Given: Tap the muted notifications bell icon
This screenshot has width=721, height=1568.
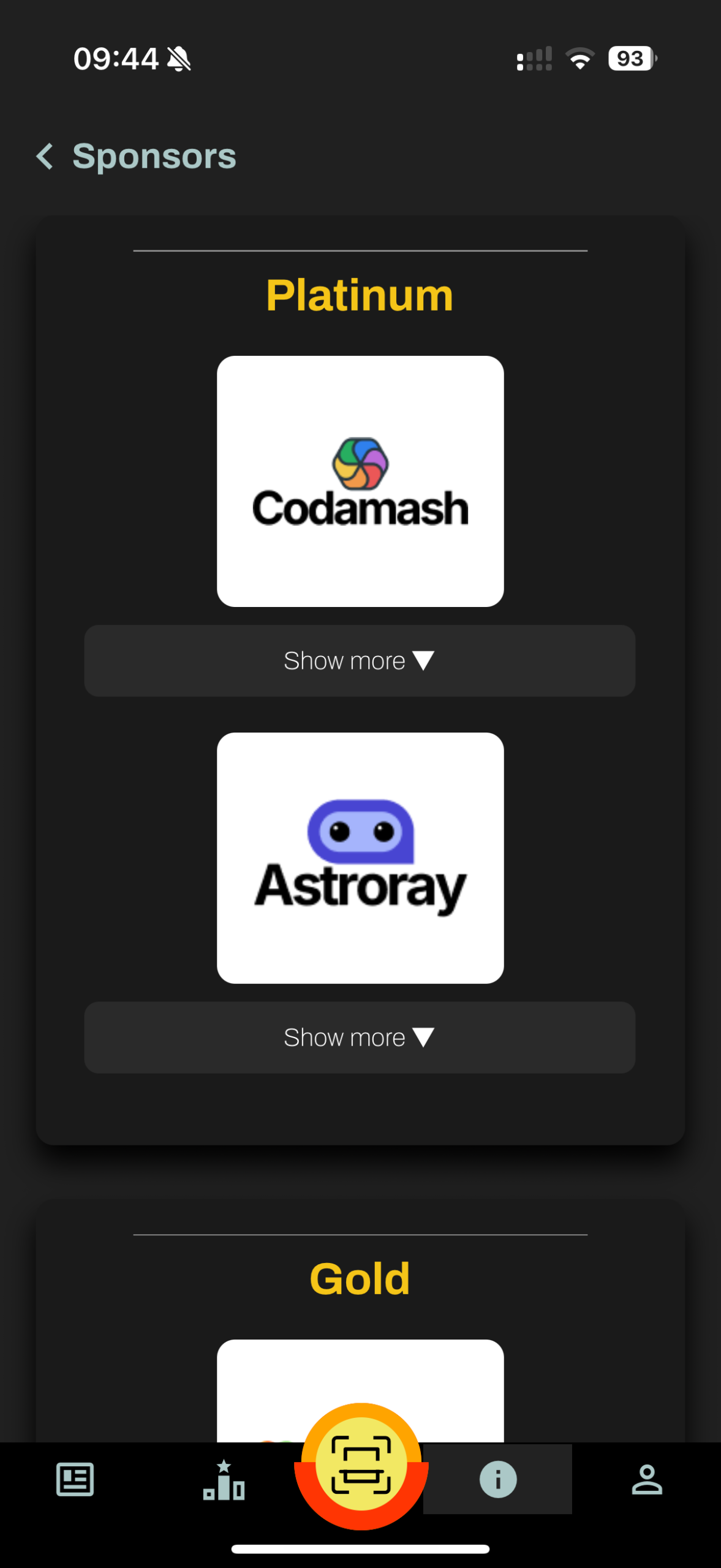Looking at the screenshot, I should coord(178,58).
